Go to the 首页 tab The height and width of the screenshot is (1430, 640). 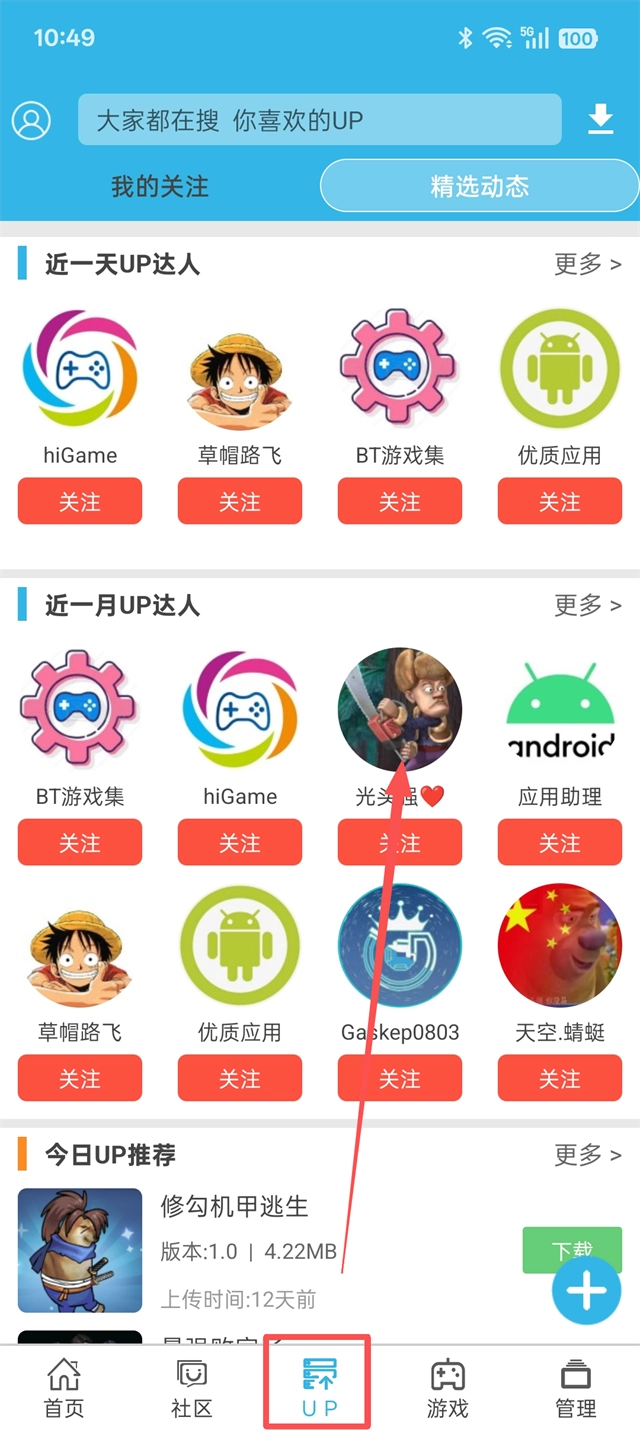point(64,1388)
